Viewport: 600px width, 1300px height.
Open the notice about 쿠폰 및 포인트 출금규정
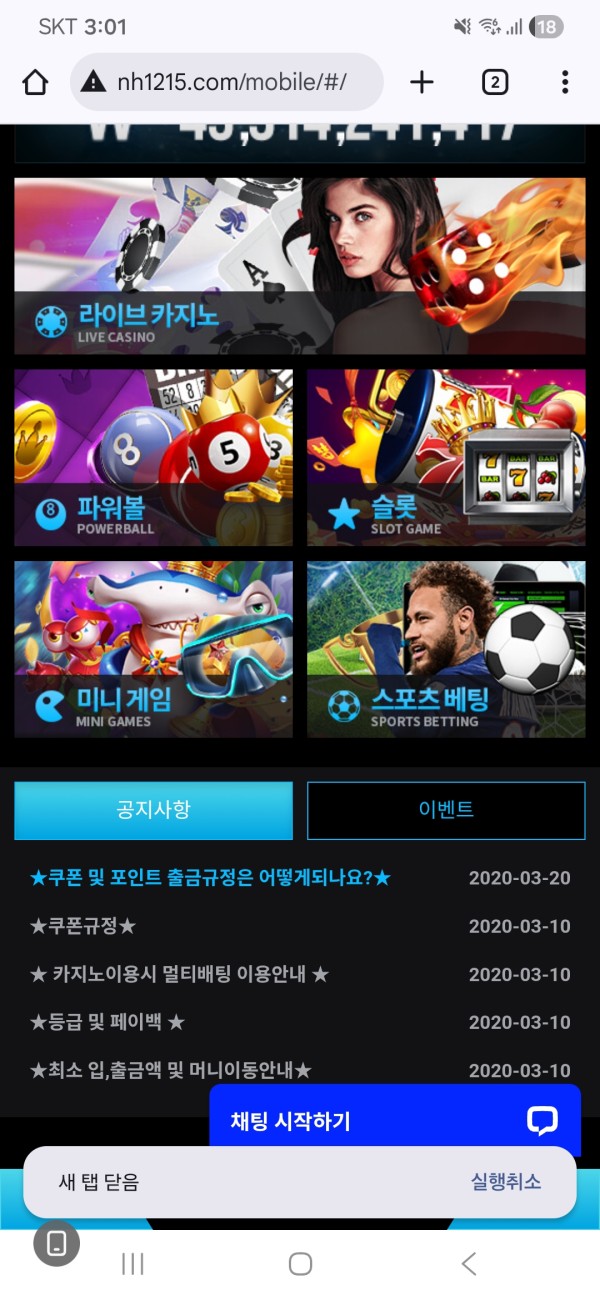(x=210, y=878)
